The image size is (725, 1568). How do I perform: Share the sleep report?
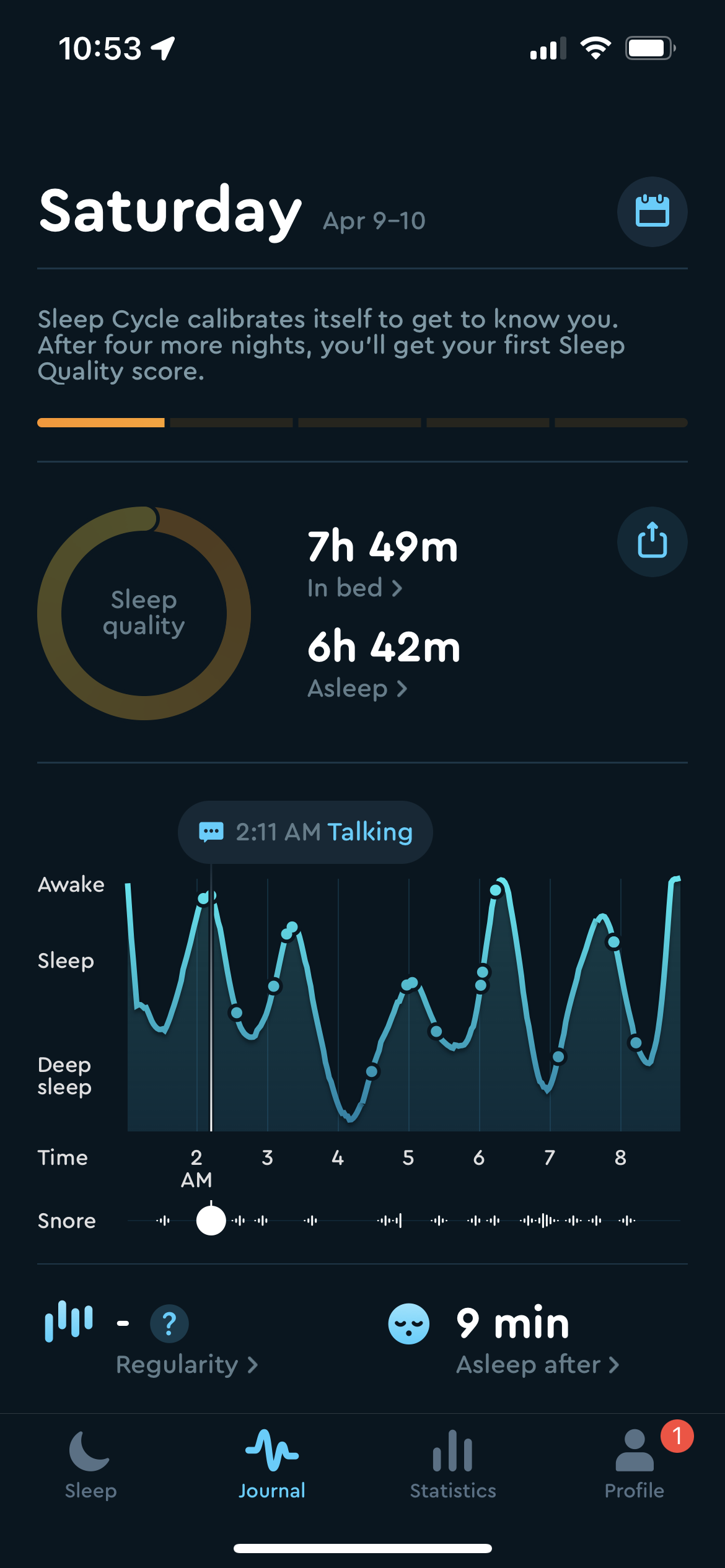click(652, 541)
